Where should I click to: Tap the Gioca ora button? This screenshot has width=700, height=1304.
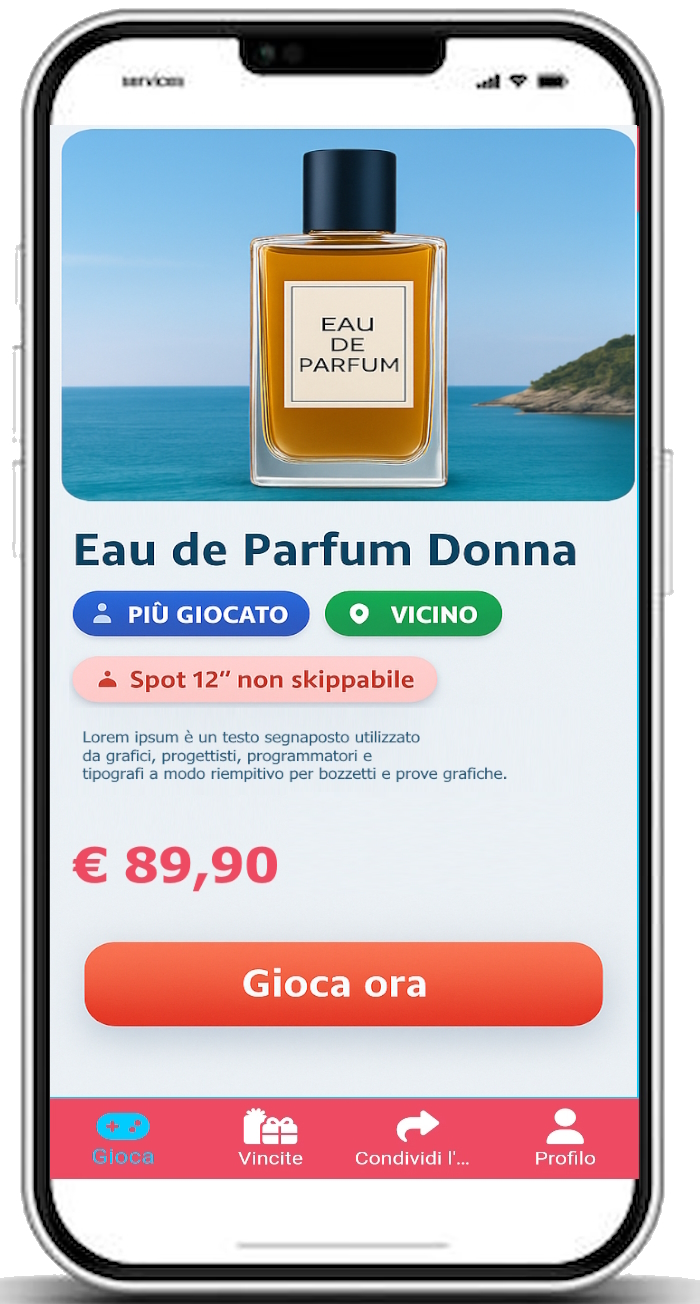[x=343, y=984]
